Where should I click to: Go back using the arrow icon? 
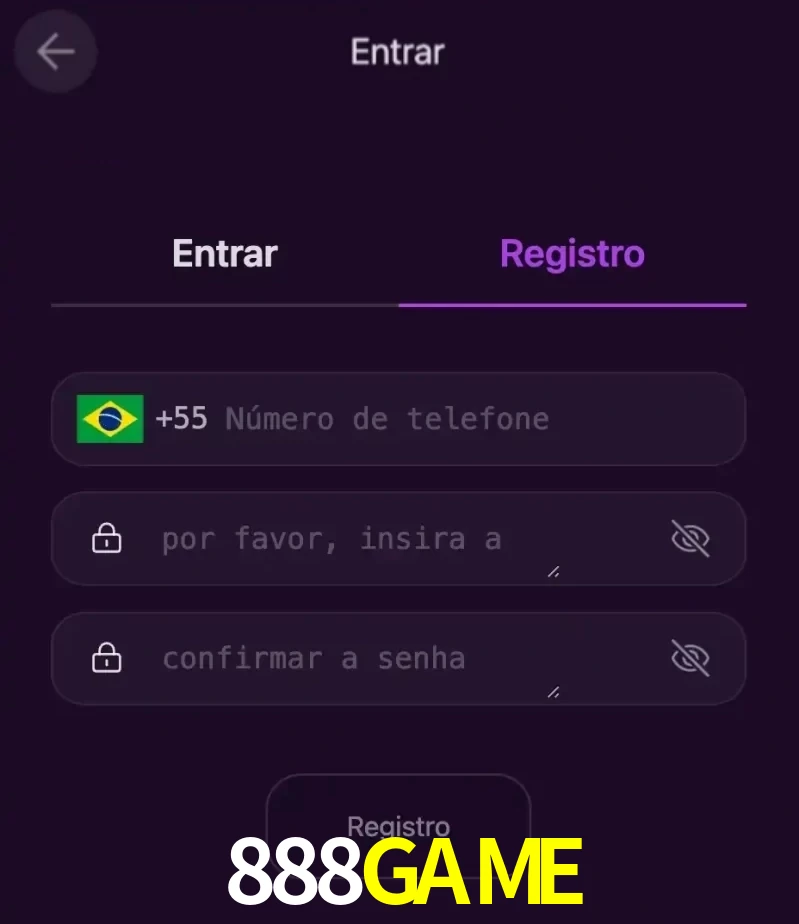tap(55, 52)
